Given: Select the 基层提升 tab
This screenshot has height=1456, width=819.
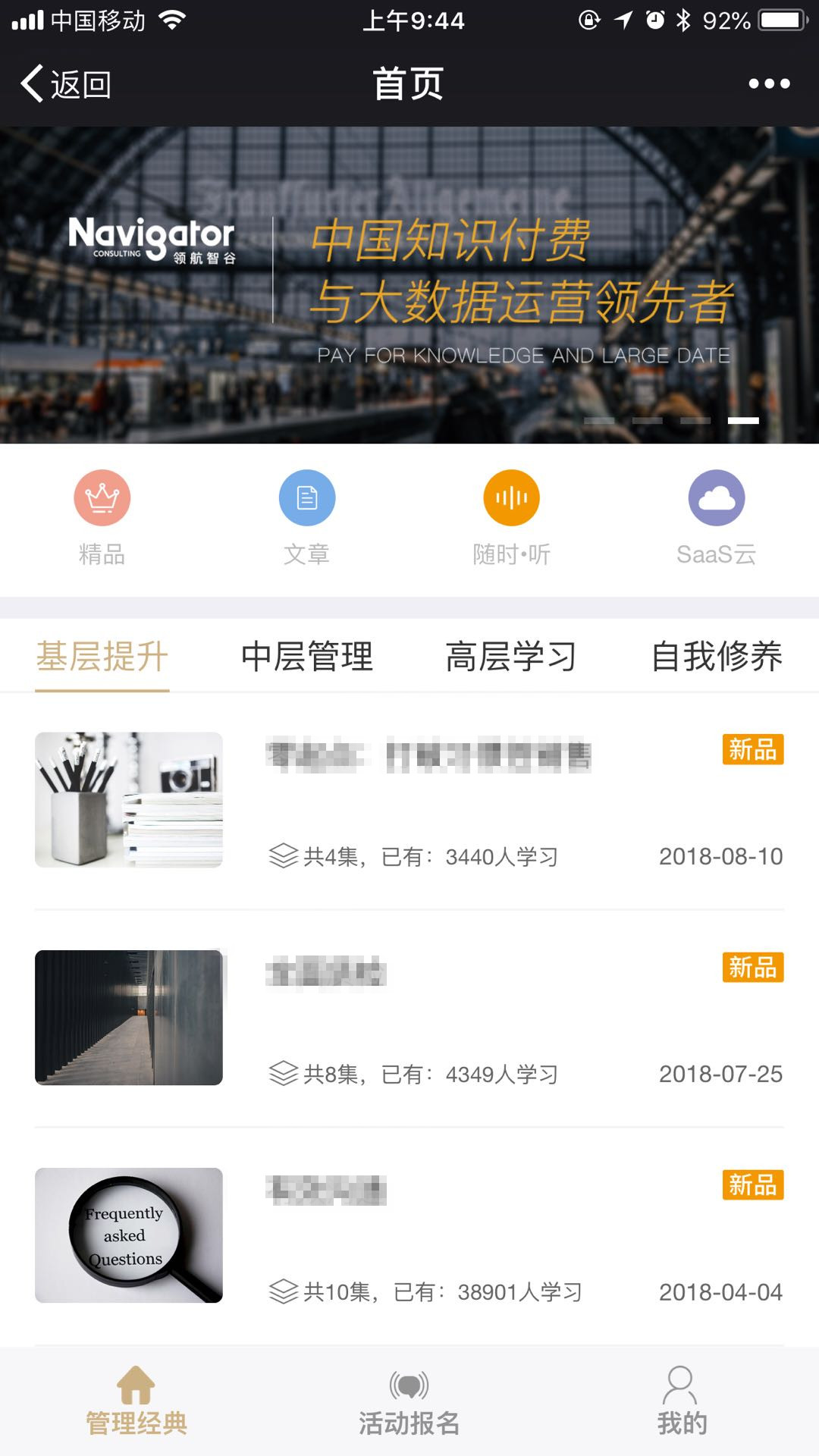Looking at the screenshot, I should coord(102,657).
